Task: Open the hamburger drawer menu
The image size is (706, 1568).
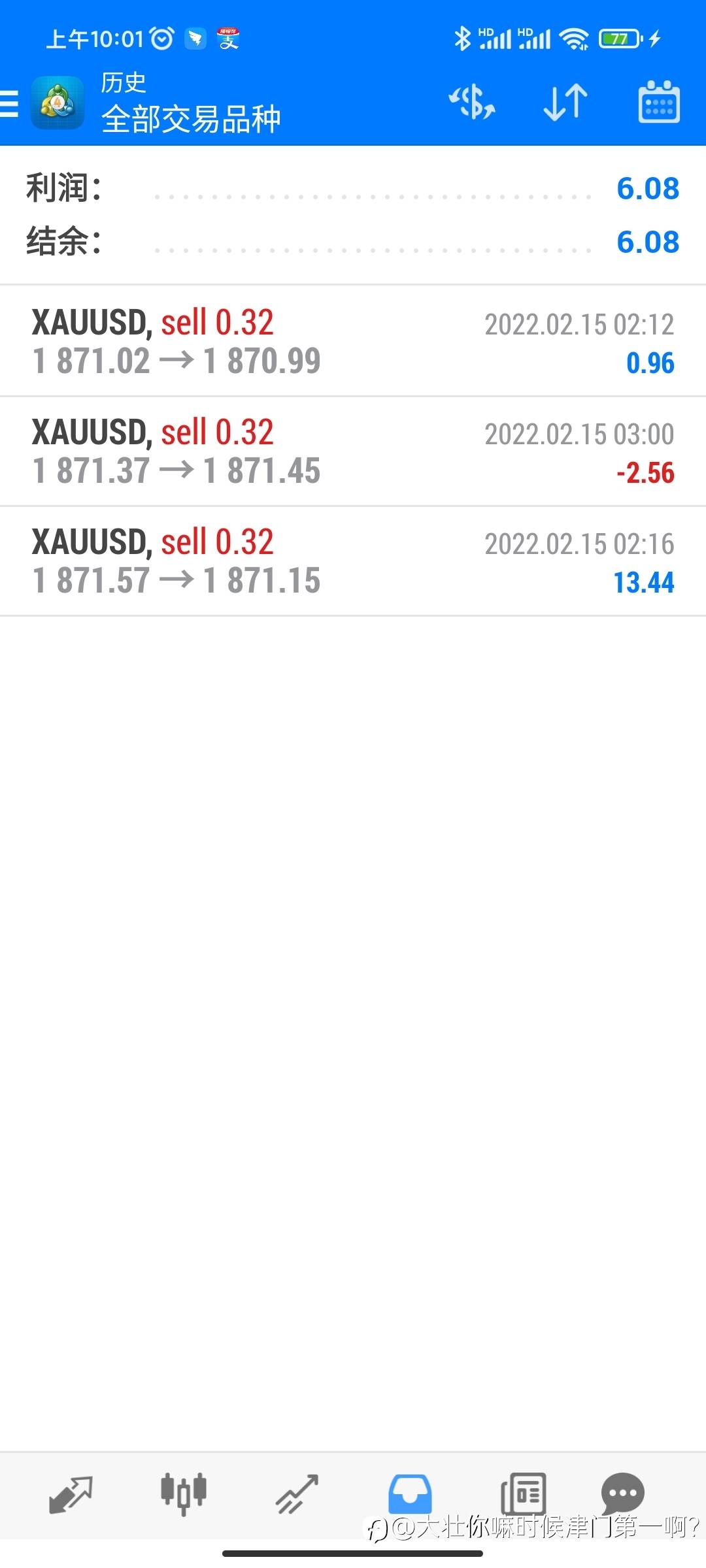Action: coord(9,103)
